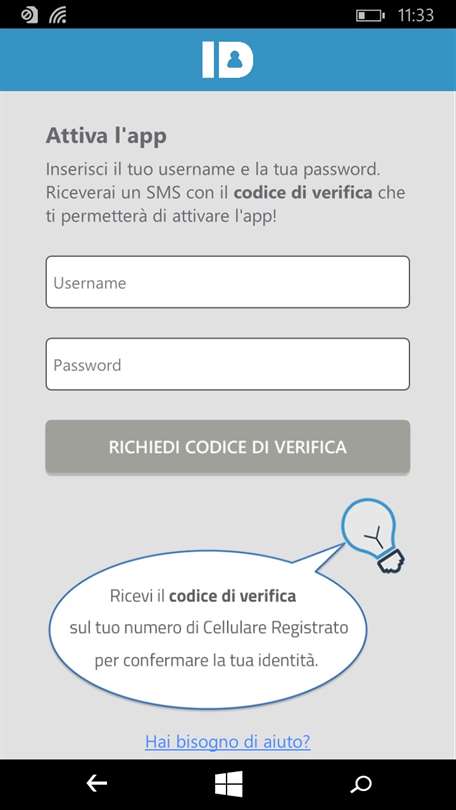Focus the Password field
The image size is (456, 810).
(228, 364)
